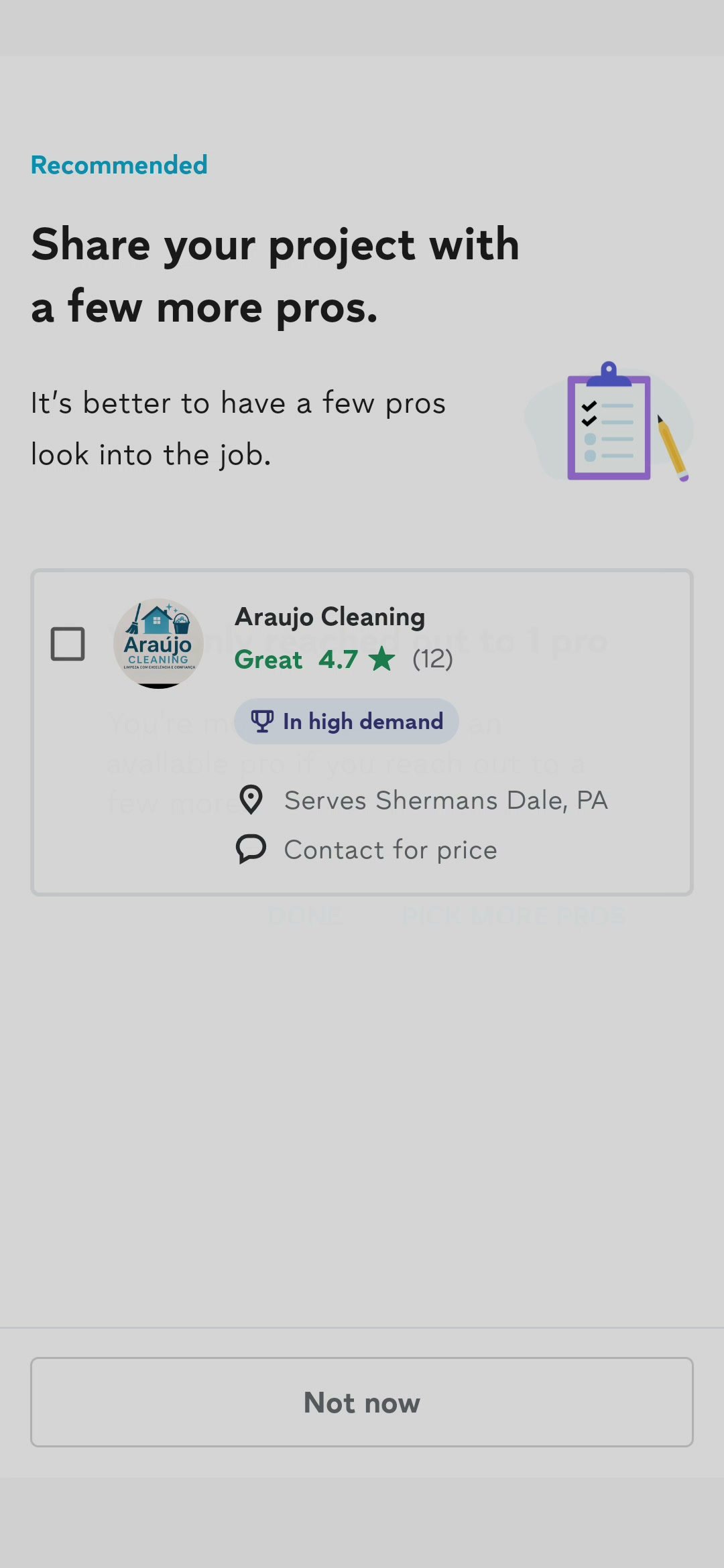This screenshot has height=1568, width=724.
Task: Choose Not now to skip
Action: (362, 1402)
